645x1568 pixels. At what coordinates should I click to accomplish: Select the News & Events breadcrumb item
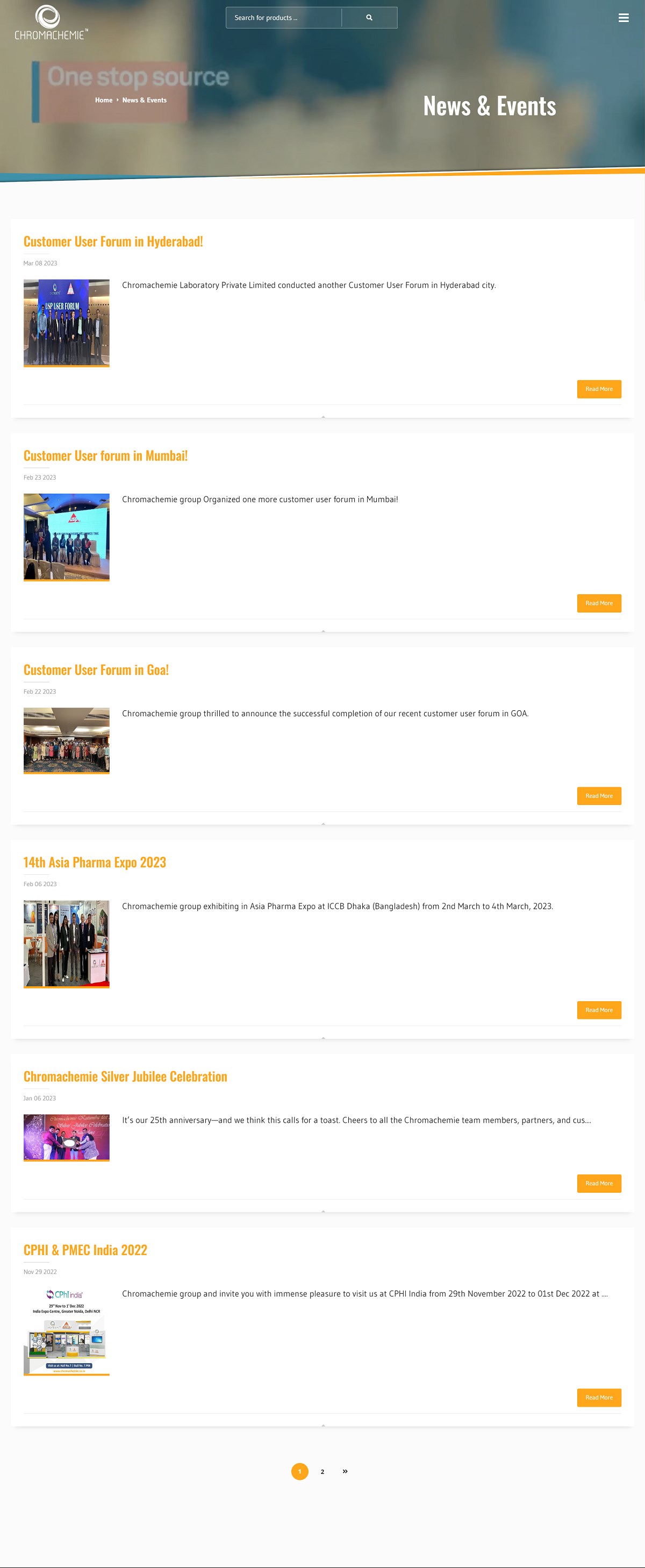point(144,100)
